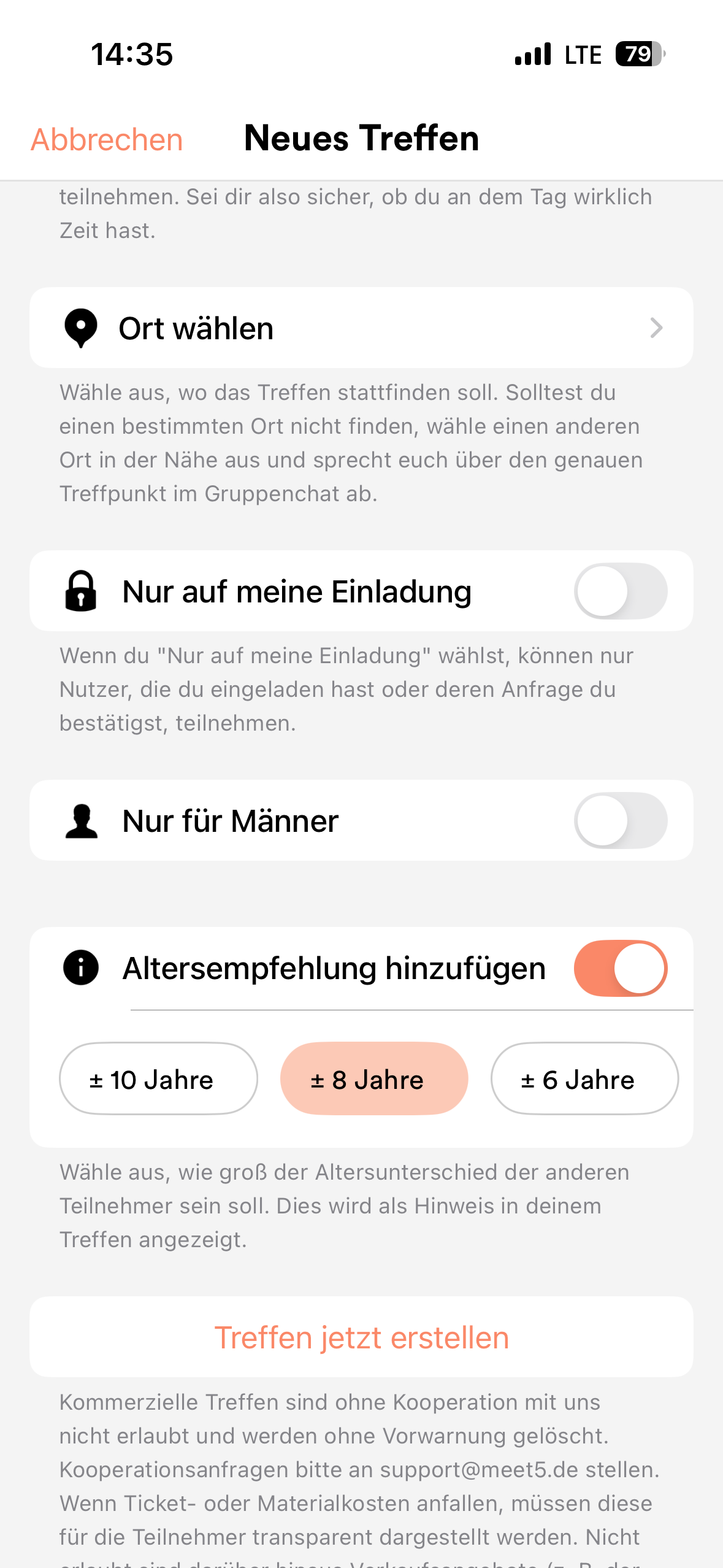
Task: Disable the Altersempfehlung hinzufügen switch
Action: tap(620, 969)
